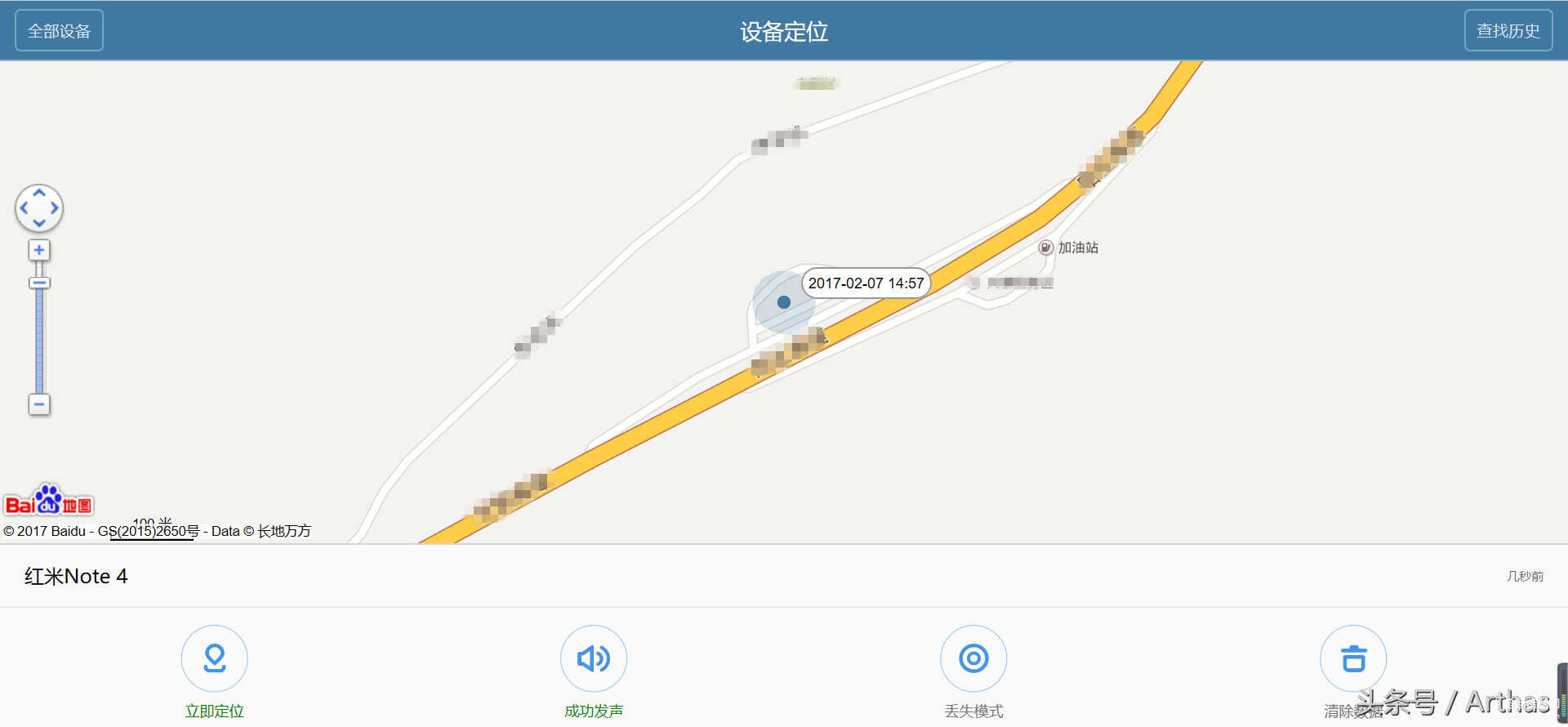Play sound on the device via 发声 button
The width and height of the screenshot is (1568, 727).
coord(594,658)
